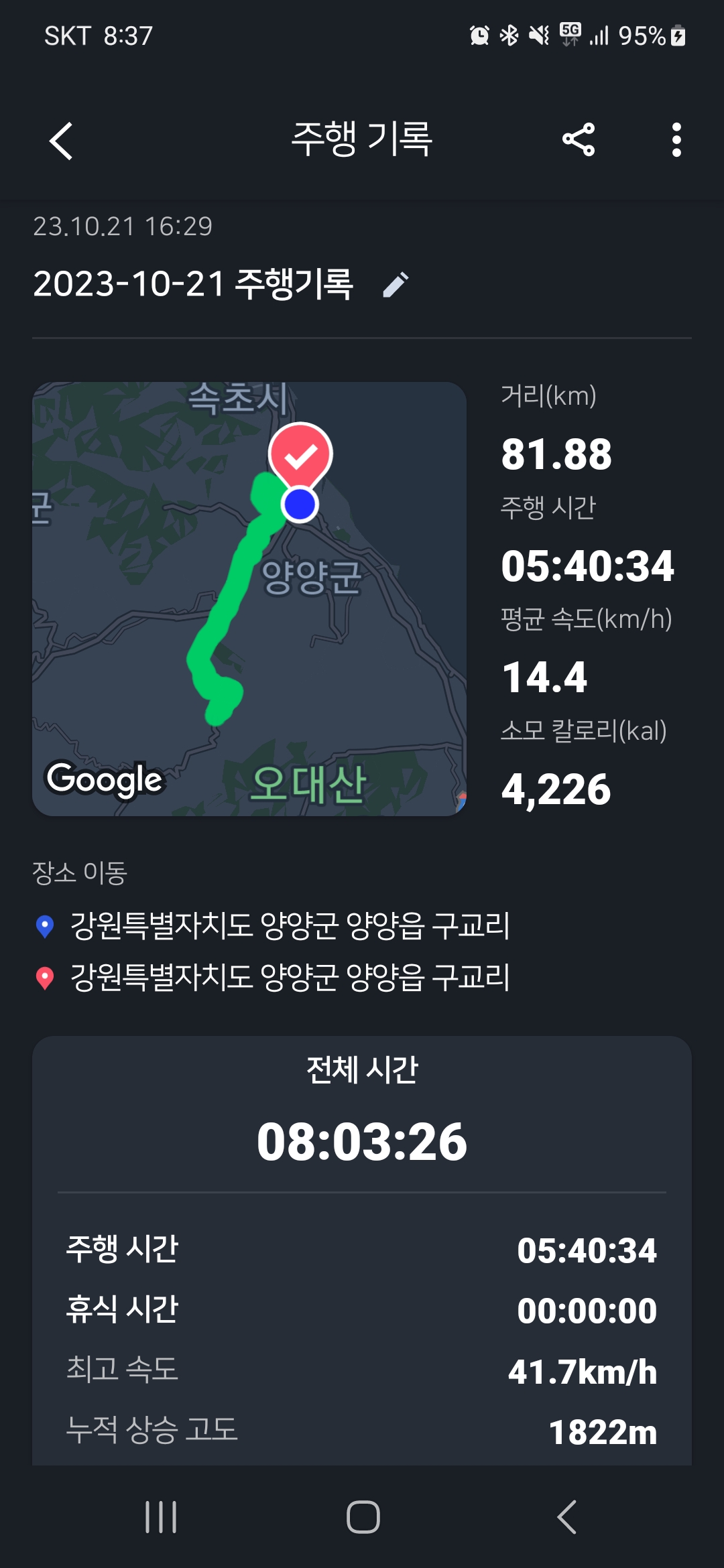
Task: Open the three-dot overflow menu
Action: (676, 140)
